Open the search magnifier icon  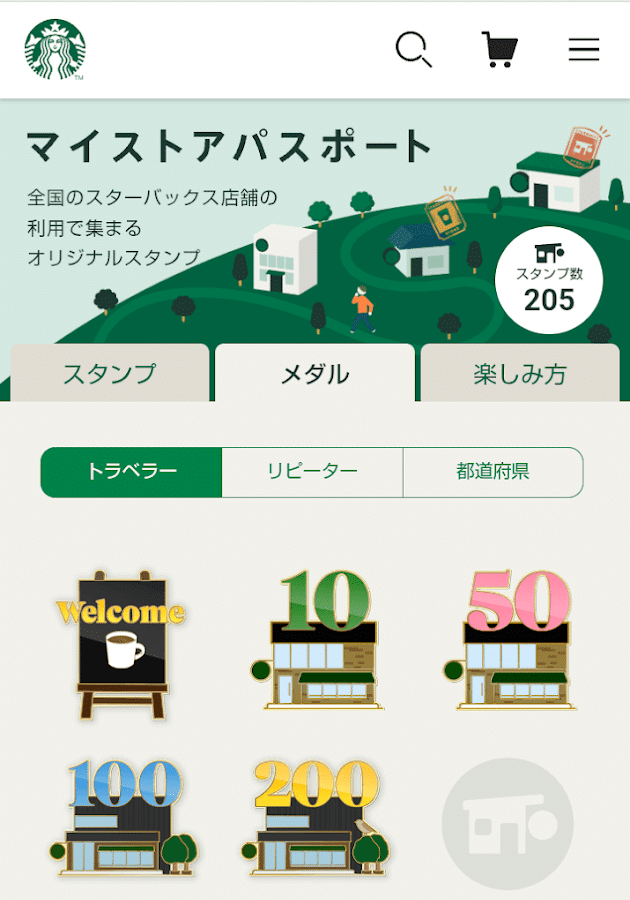(414, 49)
